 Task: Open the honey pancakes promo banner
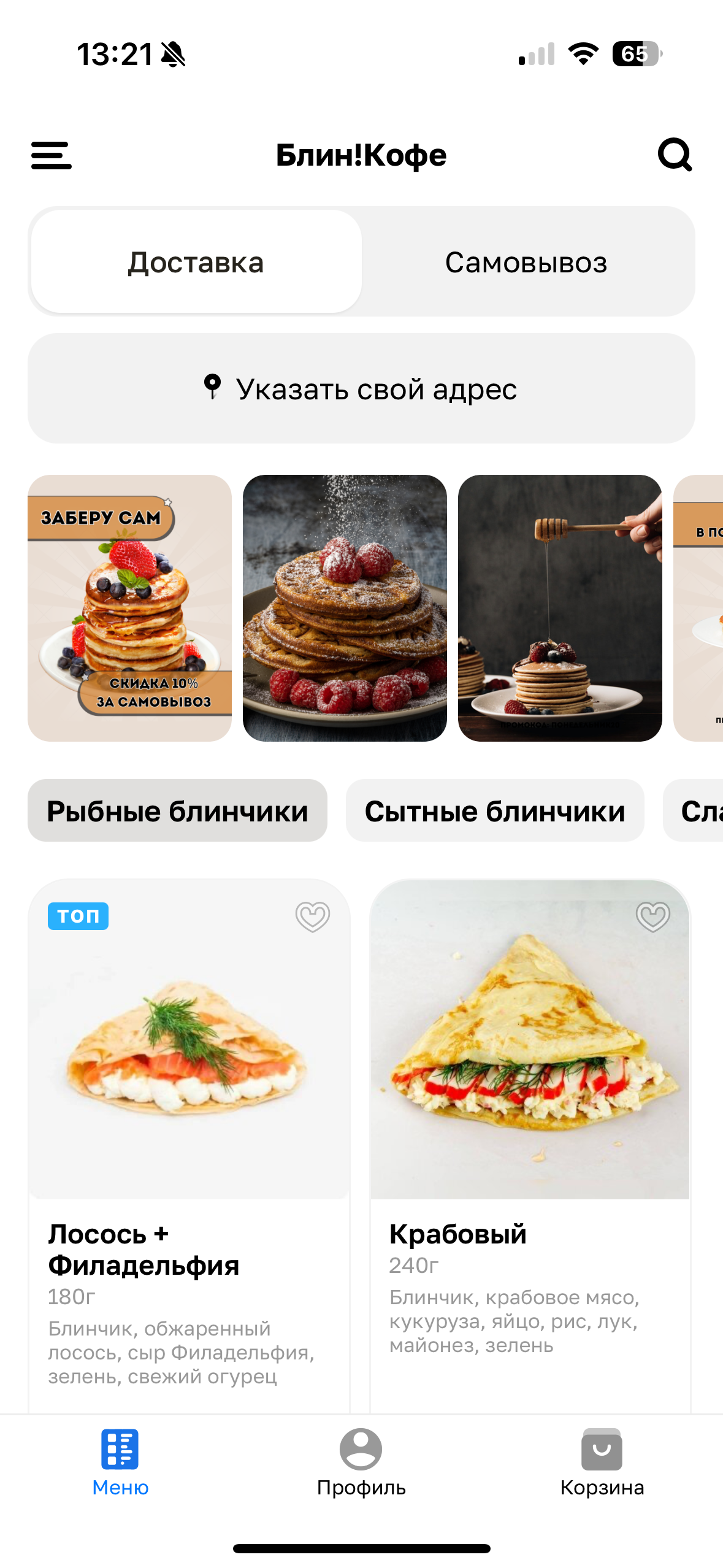[x=560, y=607]
